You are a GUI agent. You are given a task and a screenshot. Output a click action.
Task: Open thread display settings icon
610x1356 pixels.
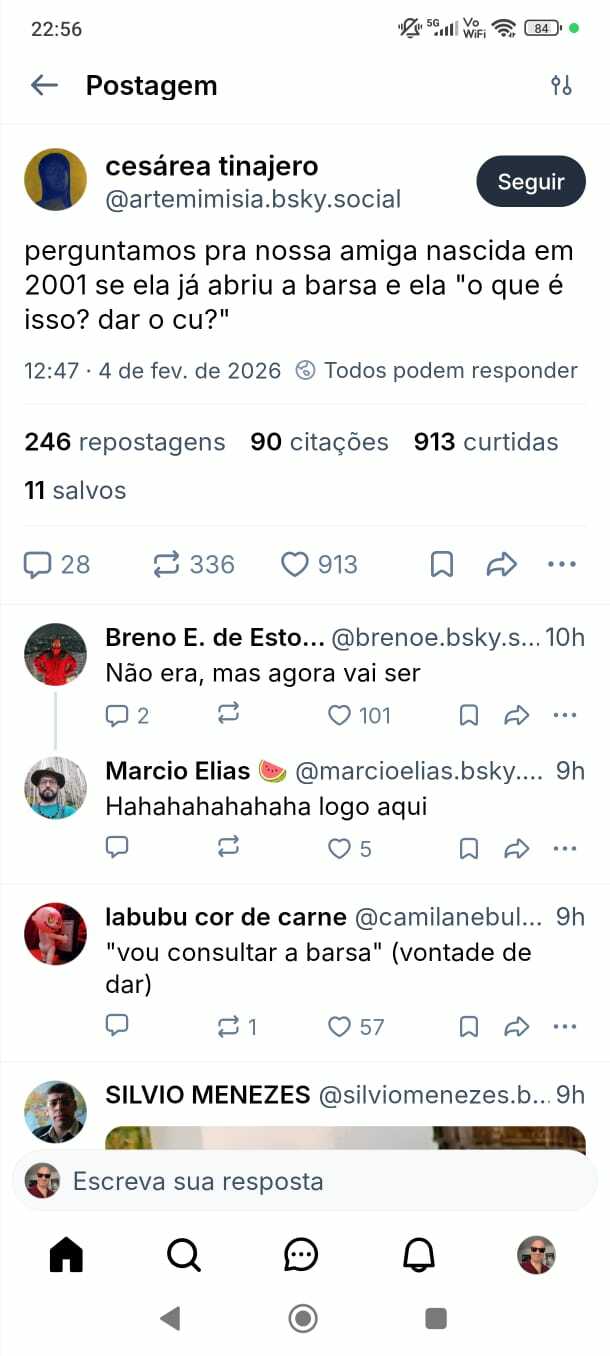coord(561,85)
